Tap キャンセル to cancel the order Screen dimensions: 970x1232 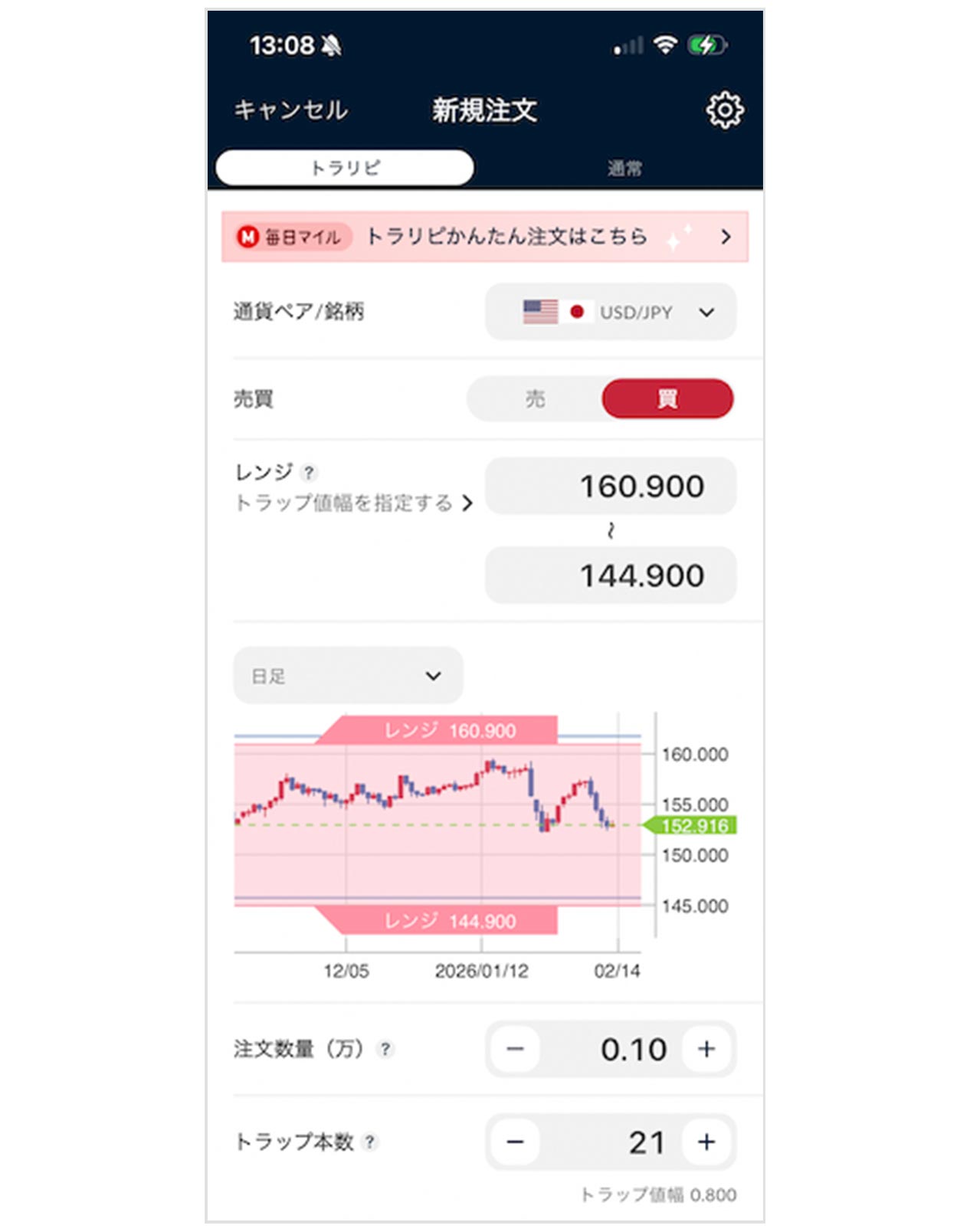click(x=290, y=110)
